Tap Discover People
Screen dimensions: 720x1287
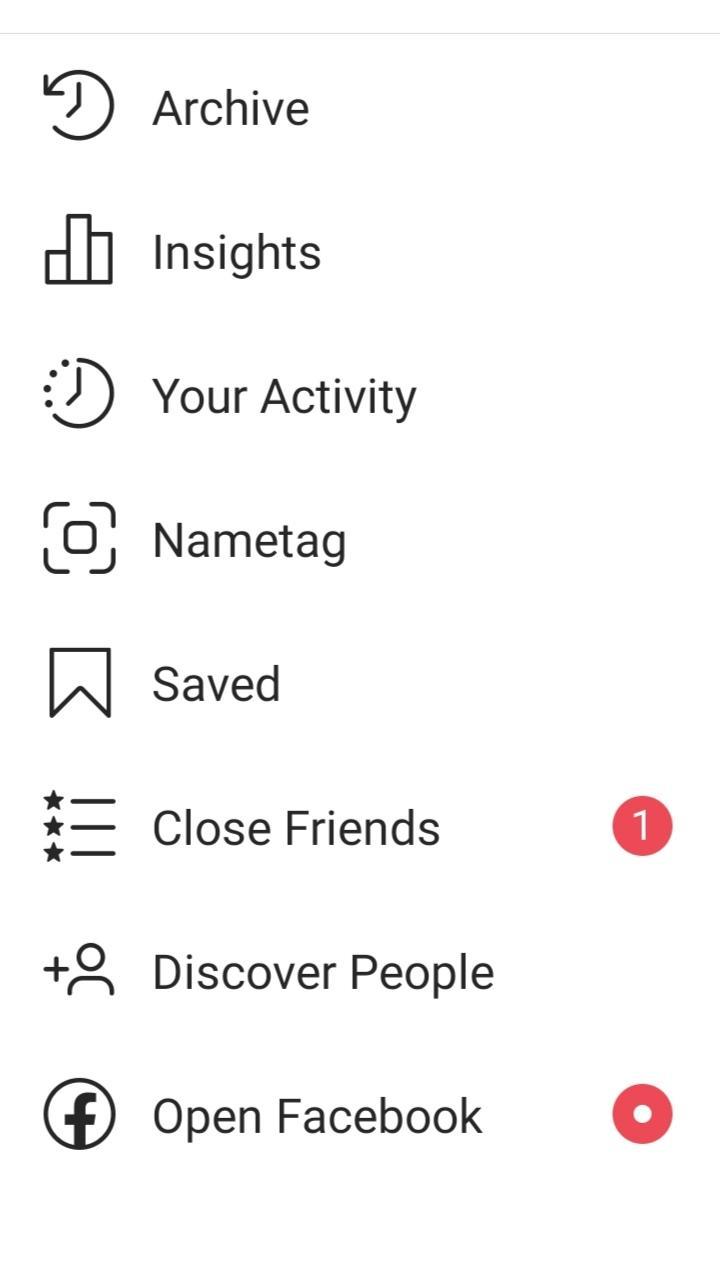(323, 972)
